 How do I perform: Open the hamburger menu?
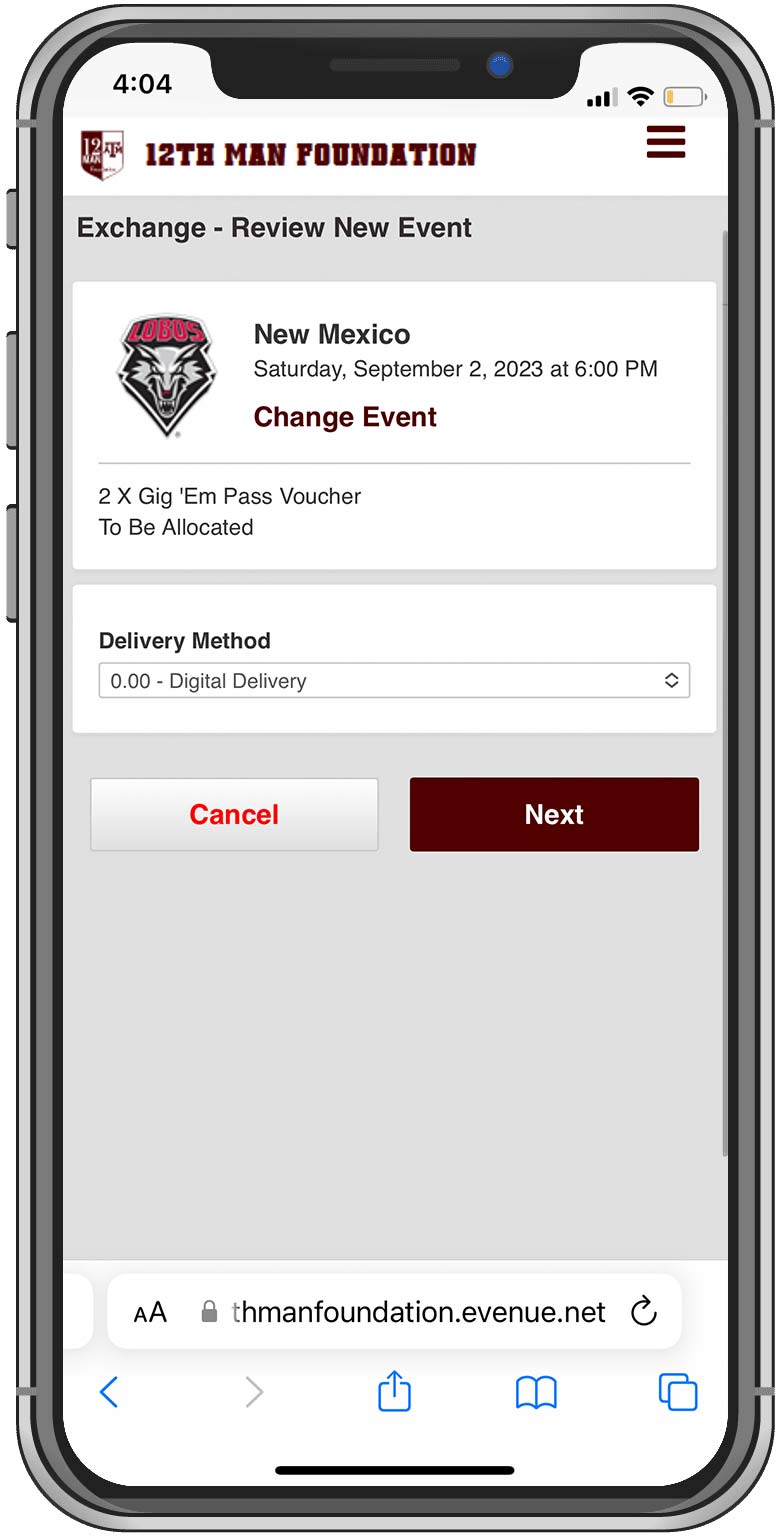click(665, 142)
